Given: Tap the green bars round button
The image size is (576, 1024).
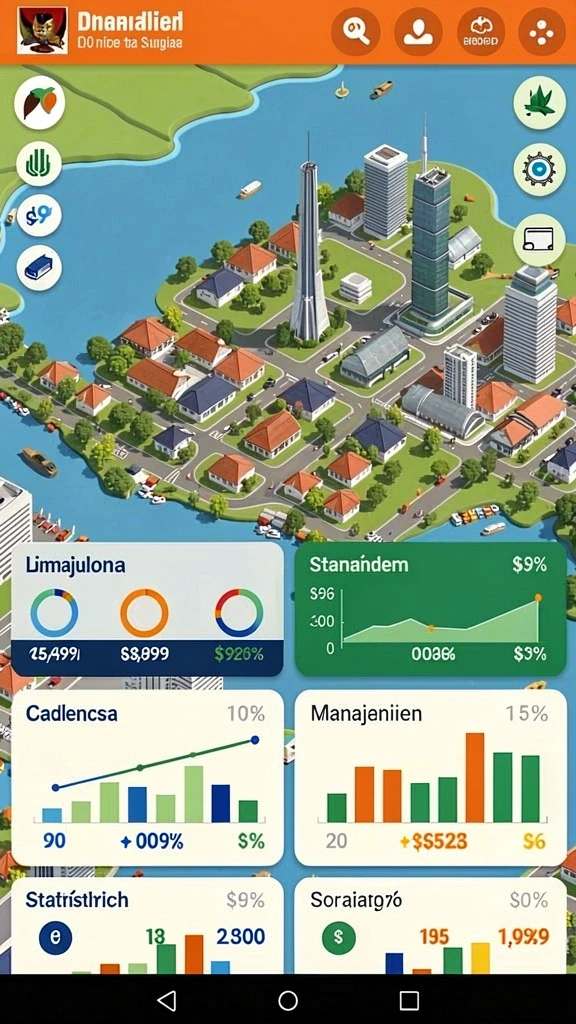Looking at the screenshot, I should pyautogui.click(x=39, y=164).
